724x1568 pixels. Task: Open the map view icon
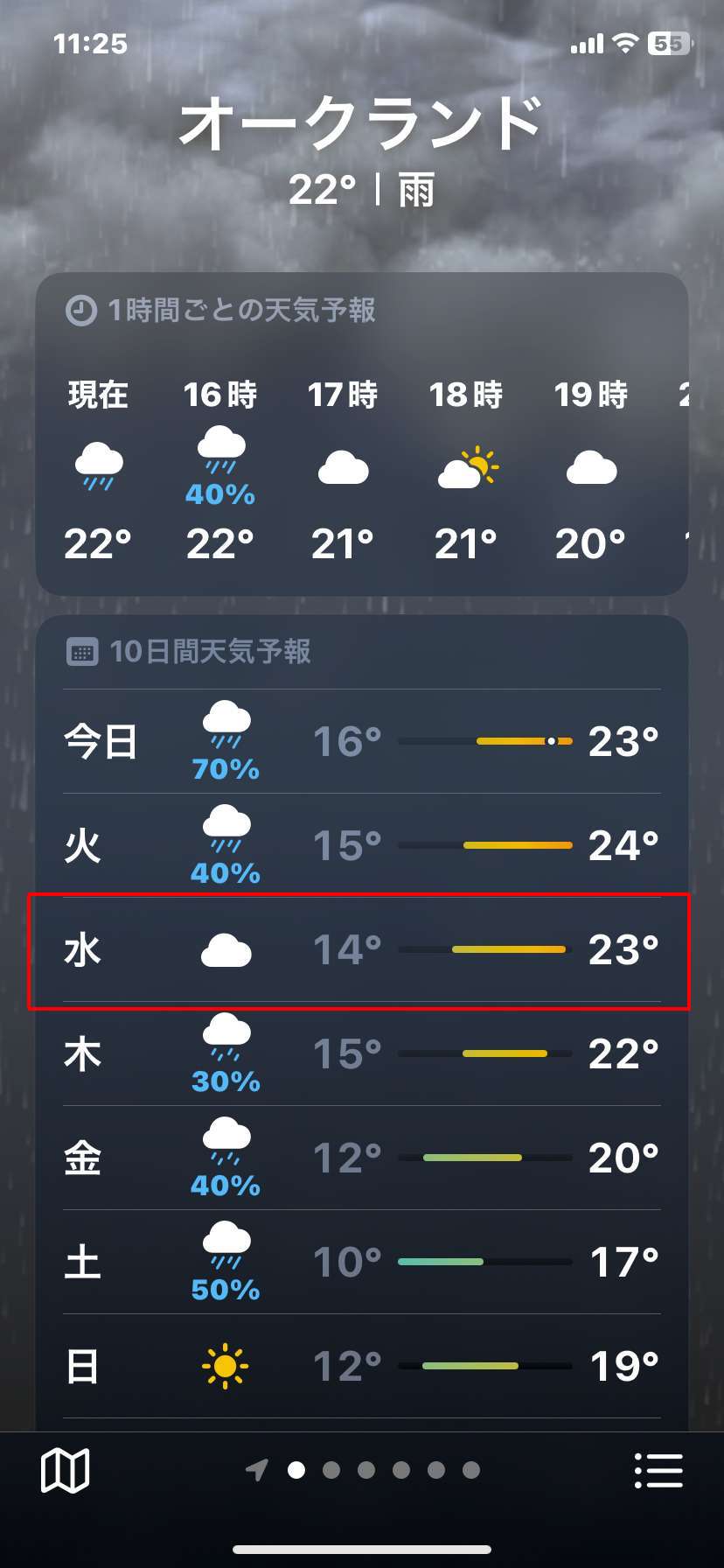[66, 1470]
